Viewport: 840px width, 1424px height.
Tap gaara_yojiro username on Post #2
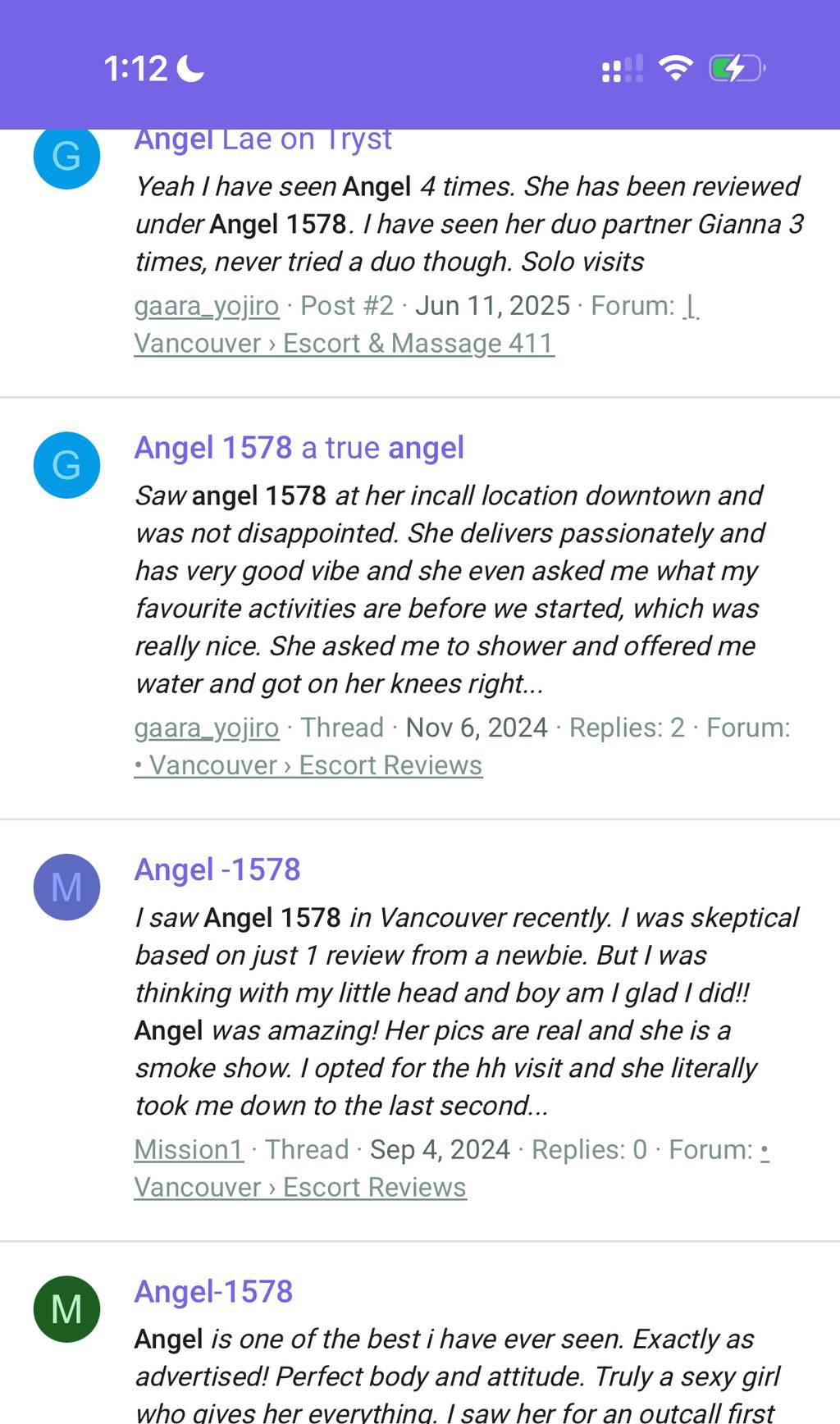coord(207,306)
